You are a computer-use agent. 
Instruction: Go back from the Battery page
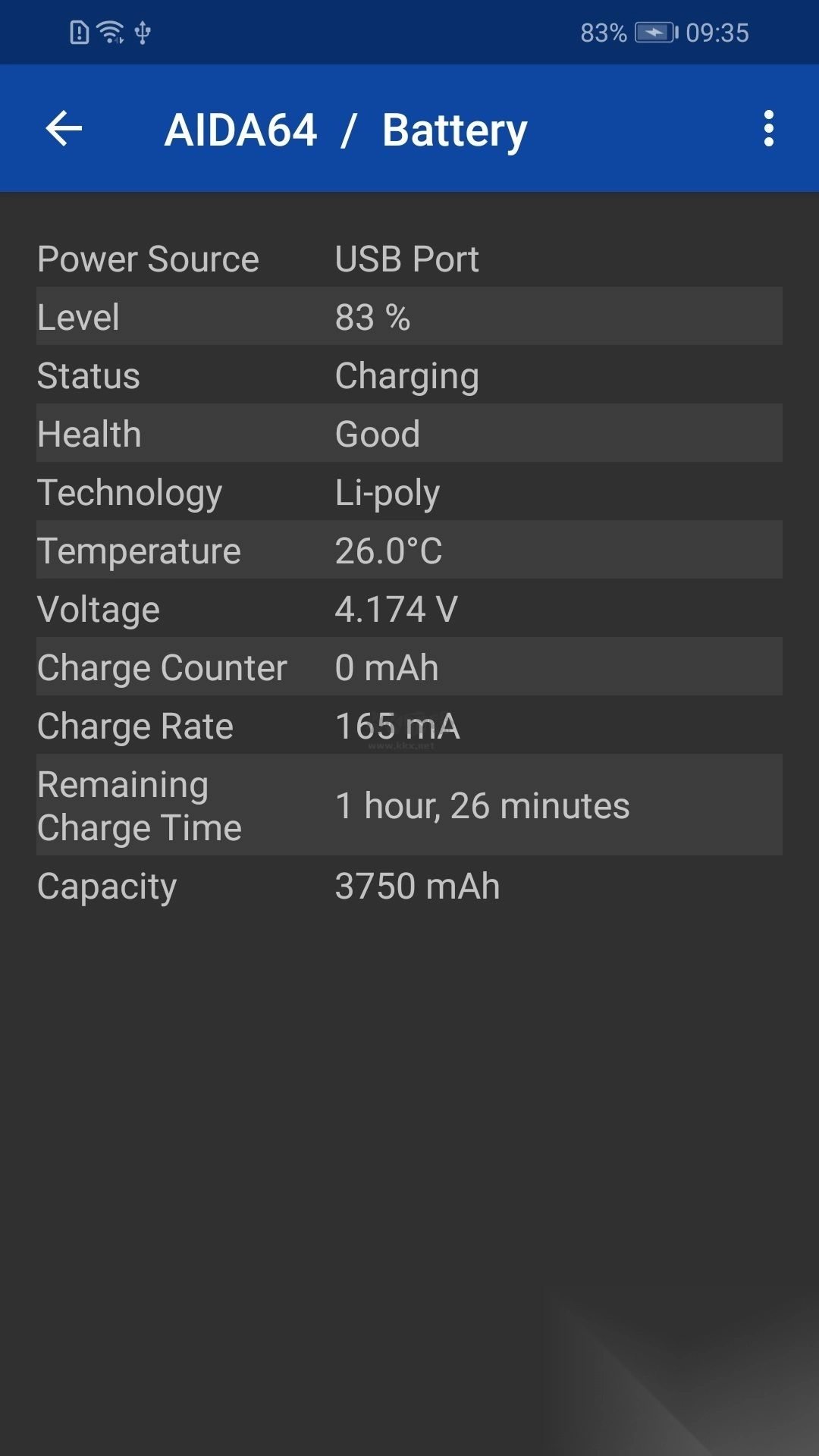click(64, 128)
